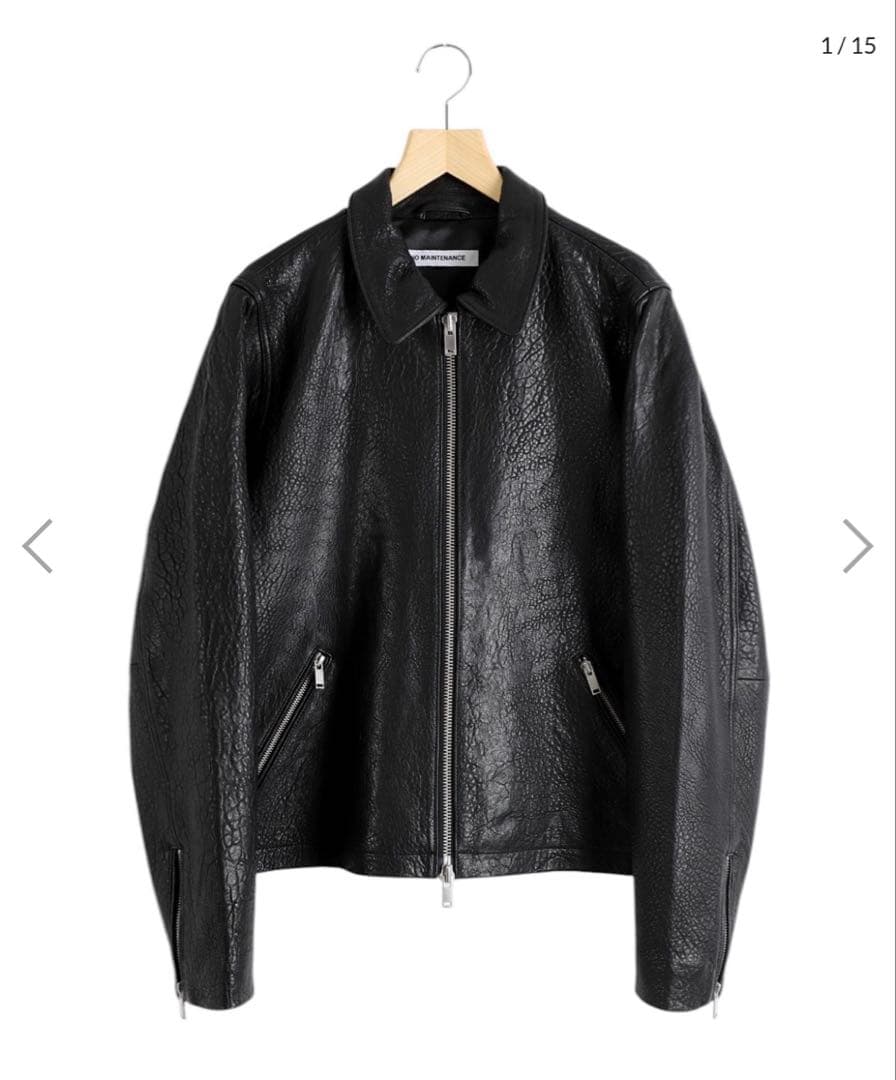Go to the next product image
The image size is (896, 1080).
tap(857, 546)
